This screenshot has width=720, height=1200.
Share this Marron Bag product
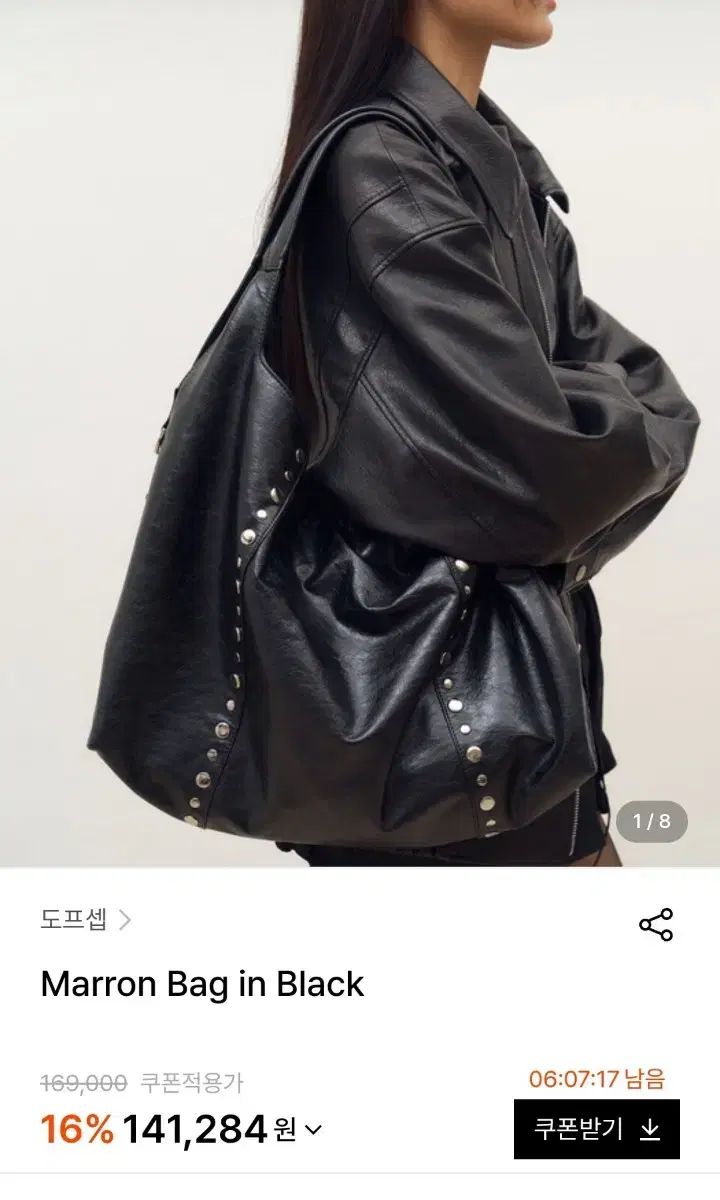(656, 924)
